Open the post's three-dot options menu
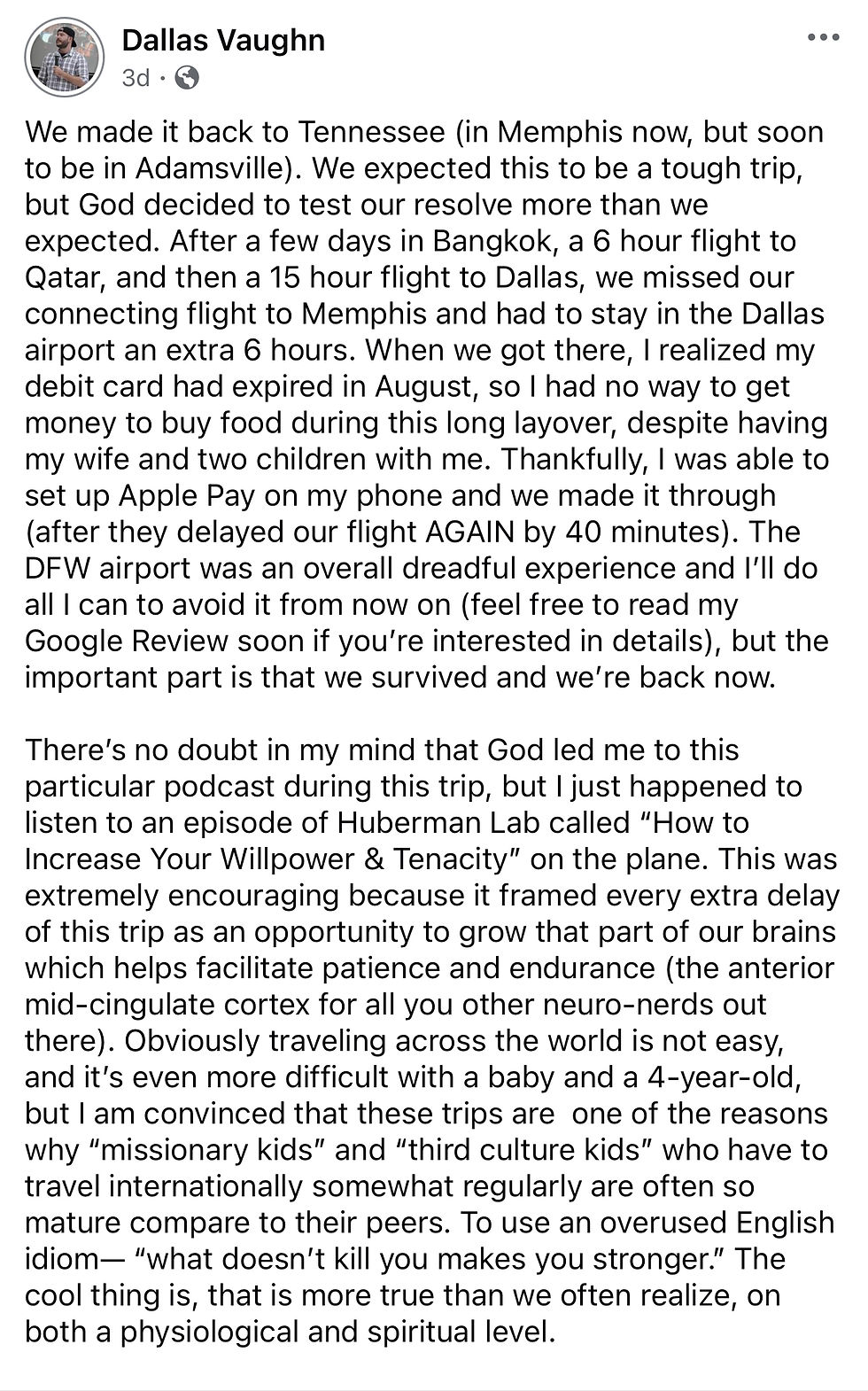The width and height of the screenshot is (868, 1391). coord(823,38)
